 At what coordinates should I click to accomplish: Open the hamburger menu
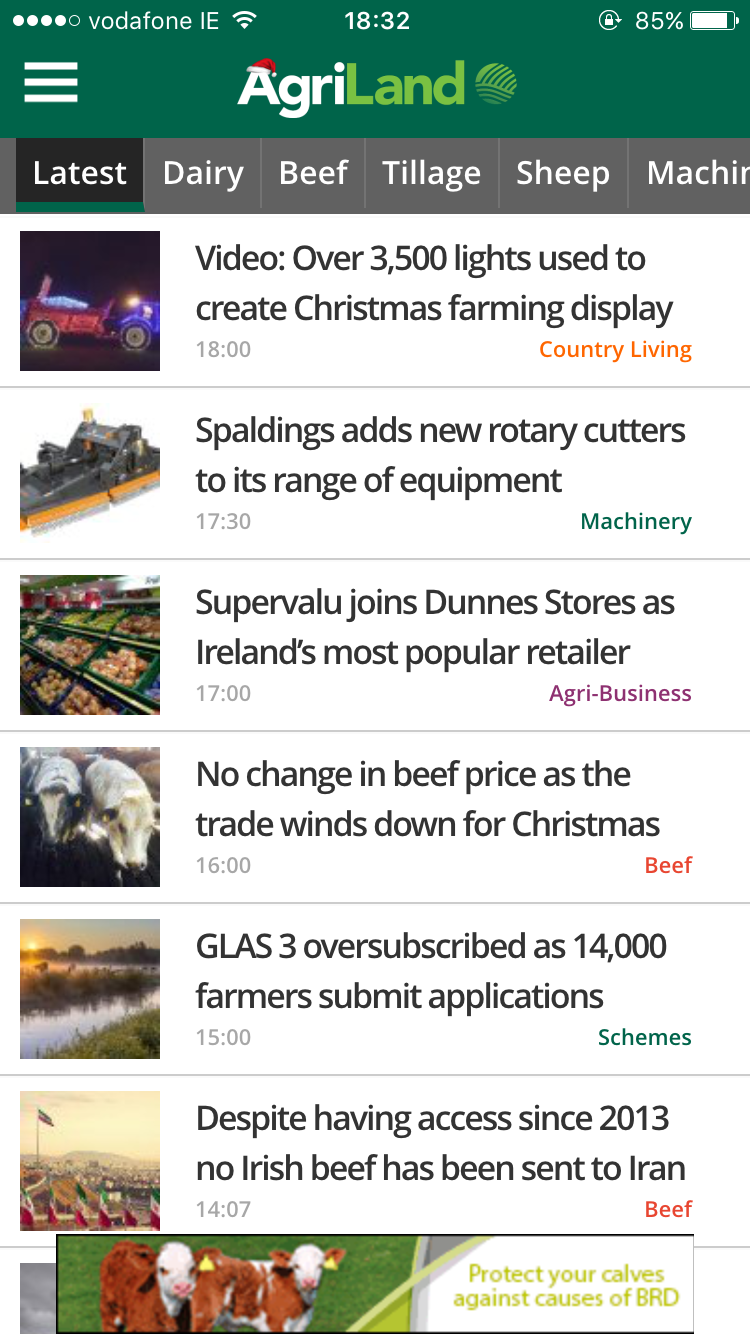[x=51, y=82]
